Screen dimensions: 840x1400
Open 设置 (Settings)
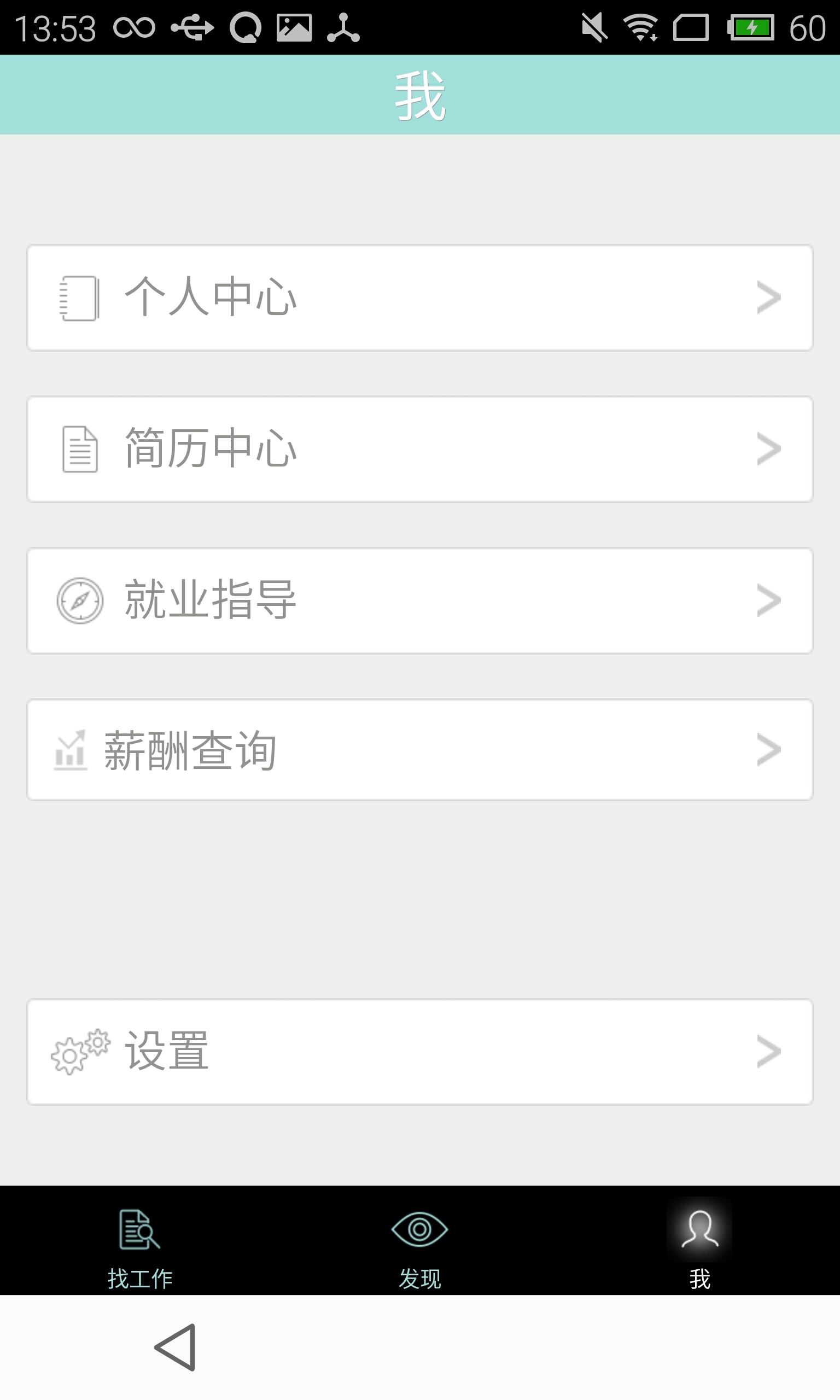click(419, 1052)
